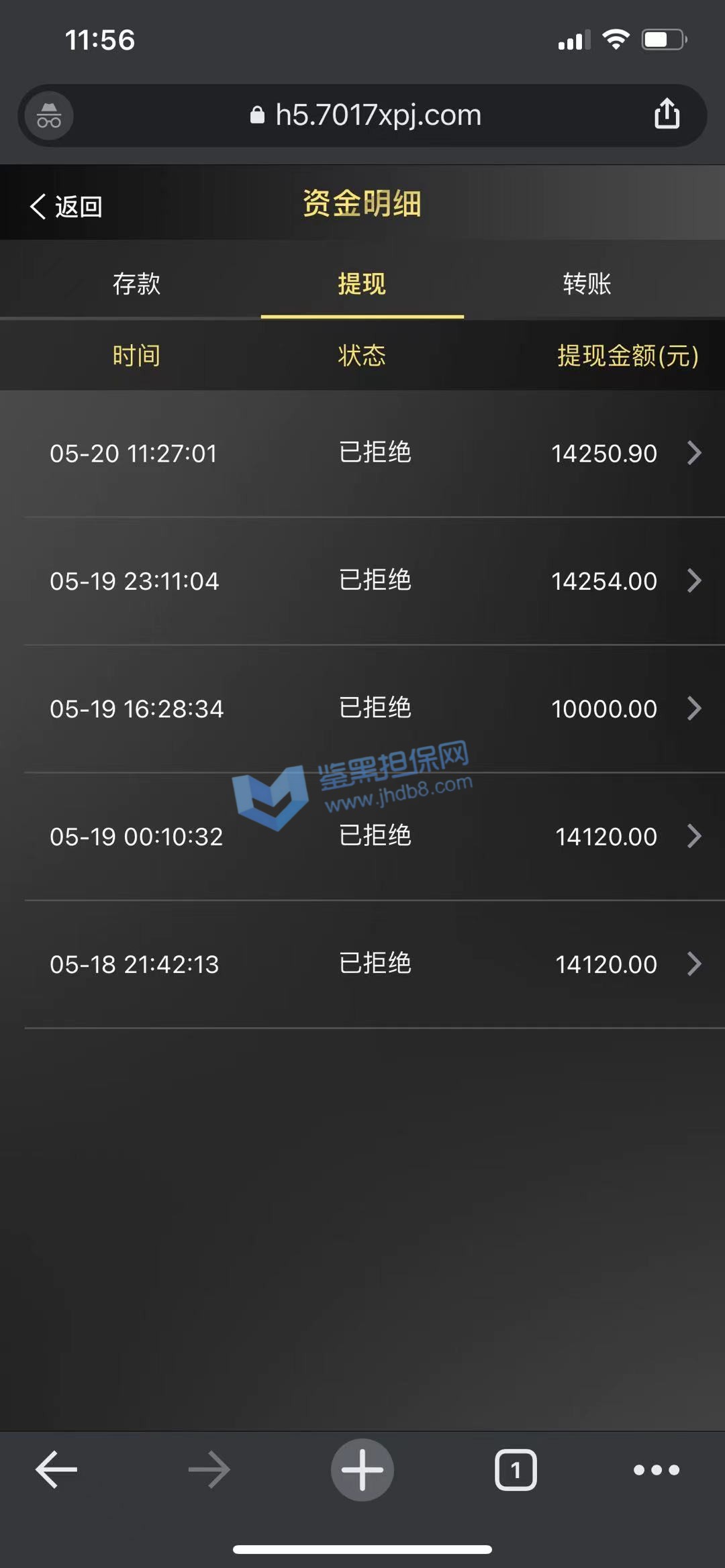Open a new tab with the plus button
The image size is (725, 1568).
362,1469
